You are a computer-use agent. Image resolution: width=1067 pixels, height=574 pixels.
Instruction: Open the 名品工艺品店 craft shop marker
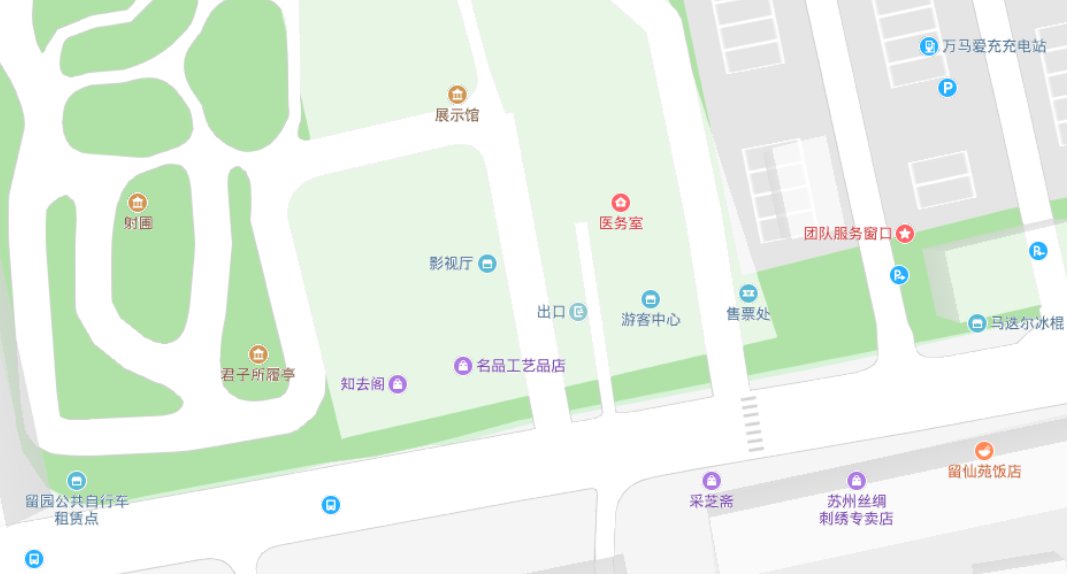pos(463,366)
